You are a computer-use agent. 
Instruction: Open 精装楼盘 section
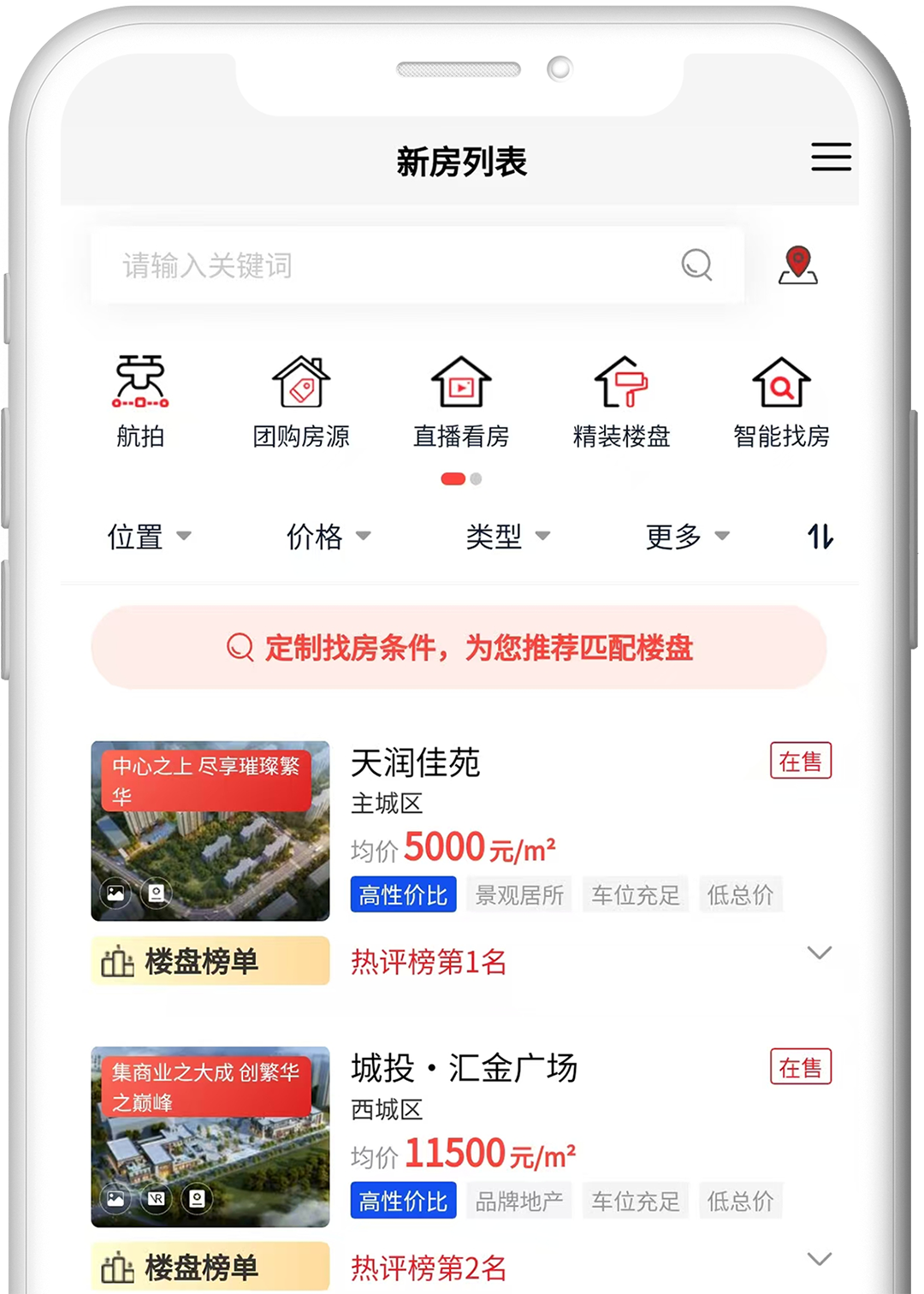[621, 401]
